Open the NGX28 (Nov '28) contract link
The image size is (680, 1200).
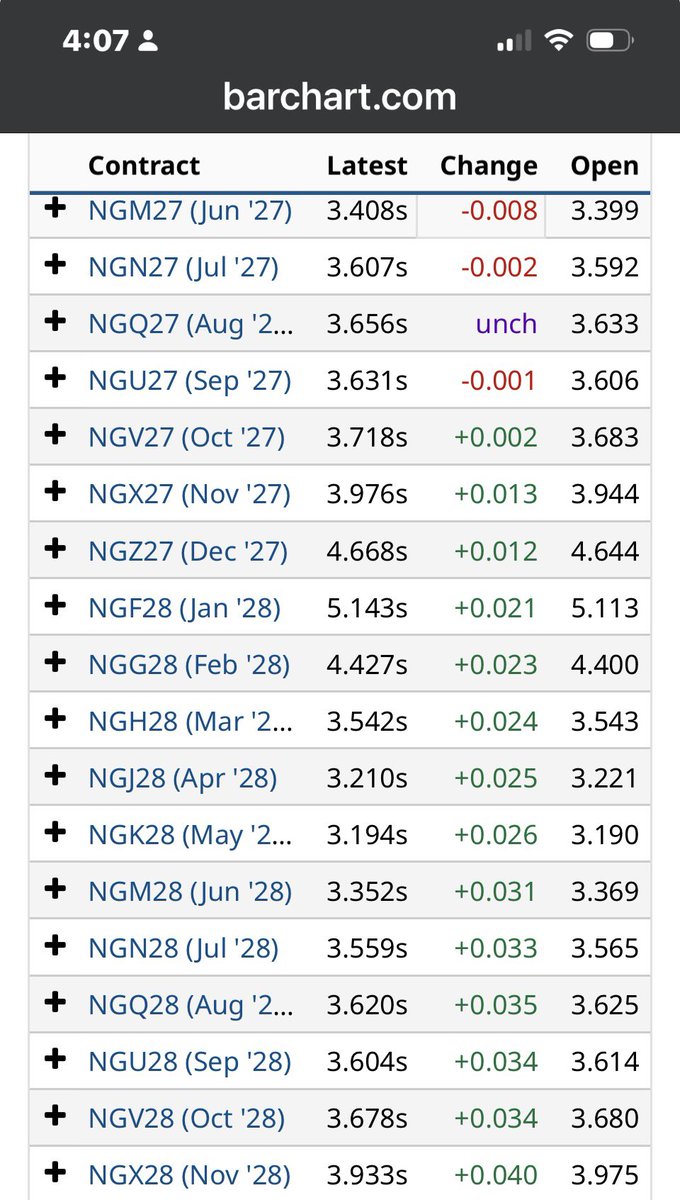pyautogui.click(x=189, y=1174)
